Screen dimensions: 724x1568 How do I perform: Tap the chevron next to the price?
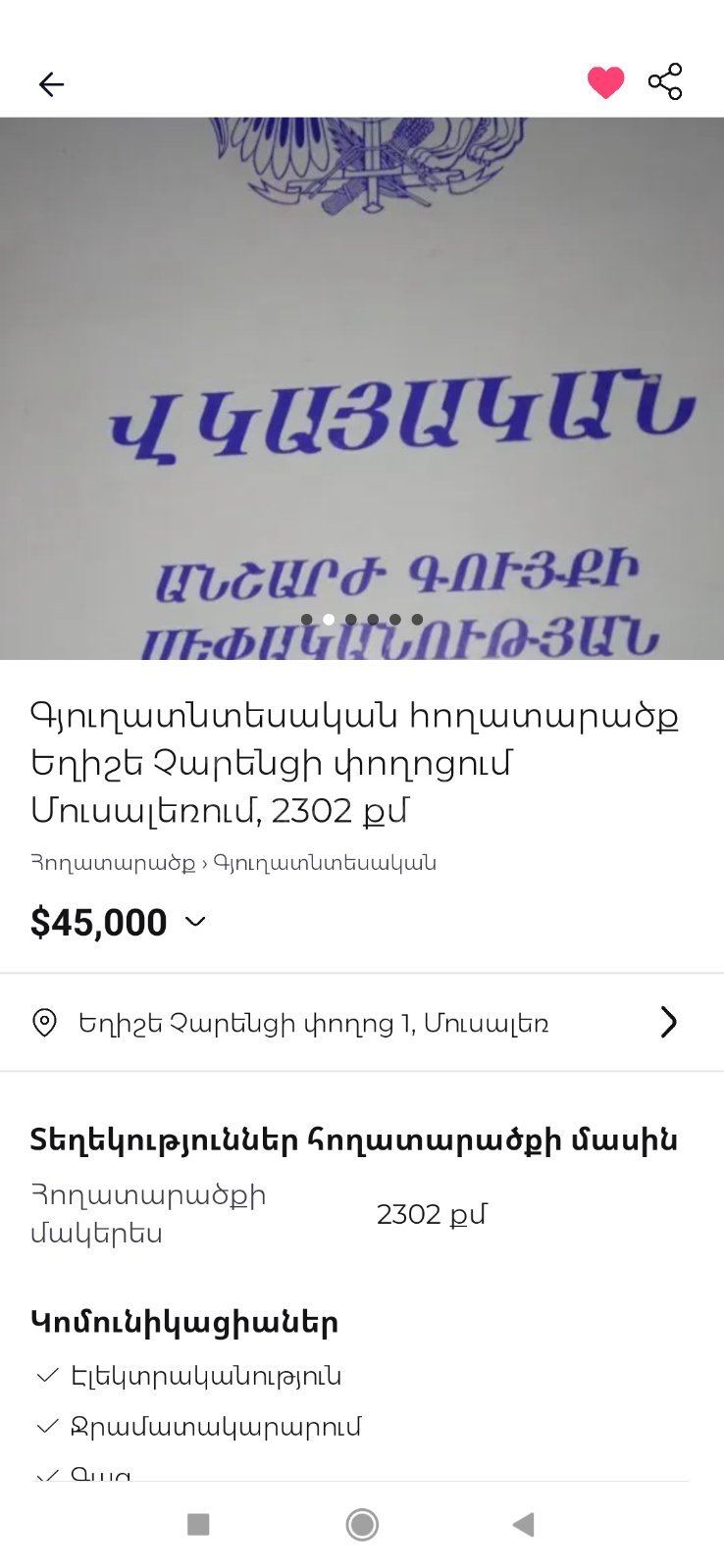pos(193,922)
